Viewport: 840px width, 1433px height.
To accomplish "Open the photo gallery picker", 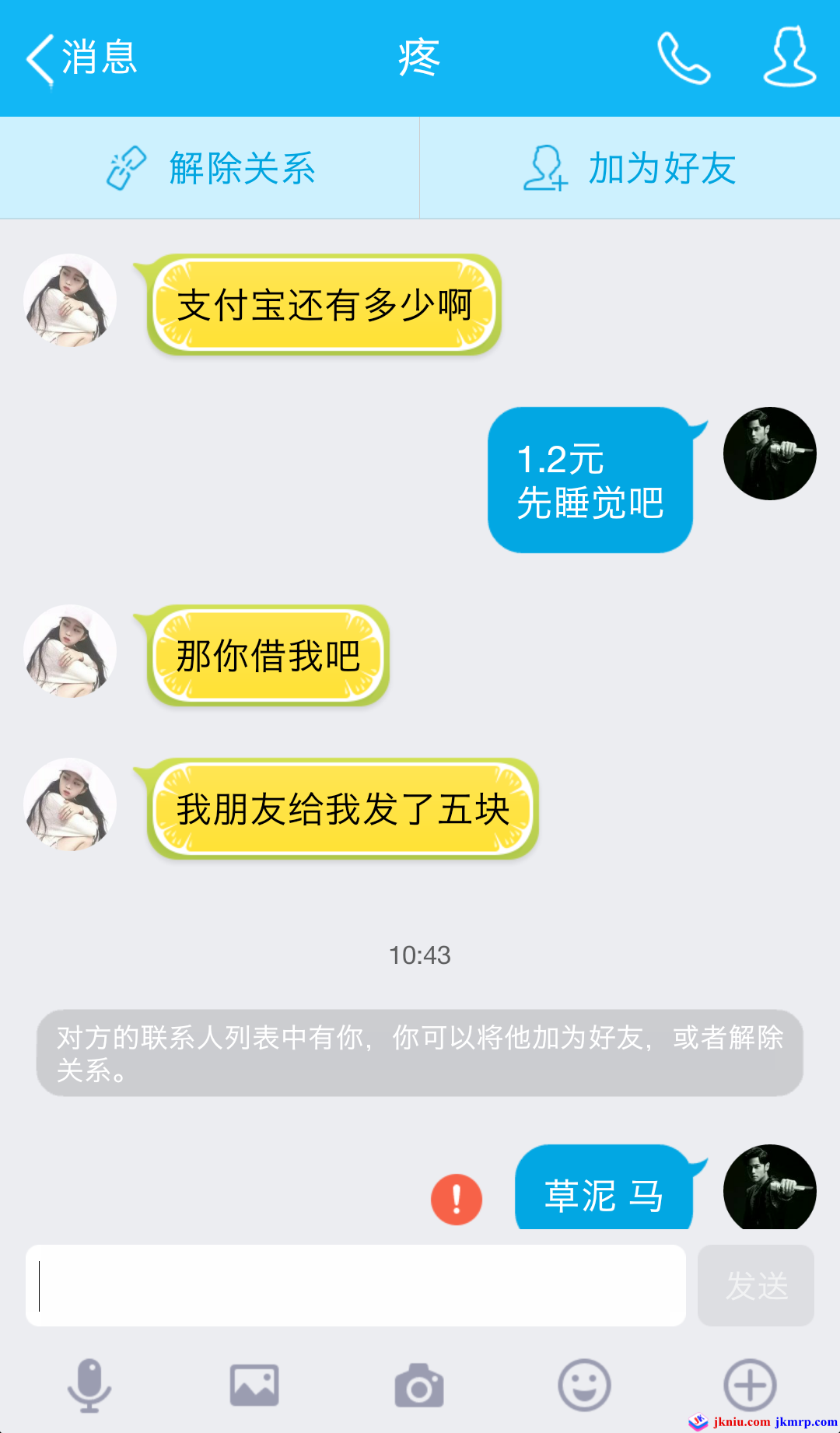I will tap(254, 1385).
